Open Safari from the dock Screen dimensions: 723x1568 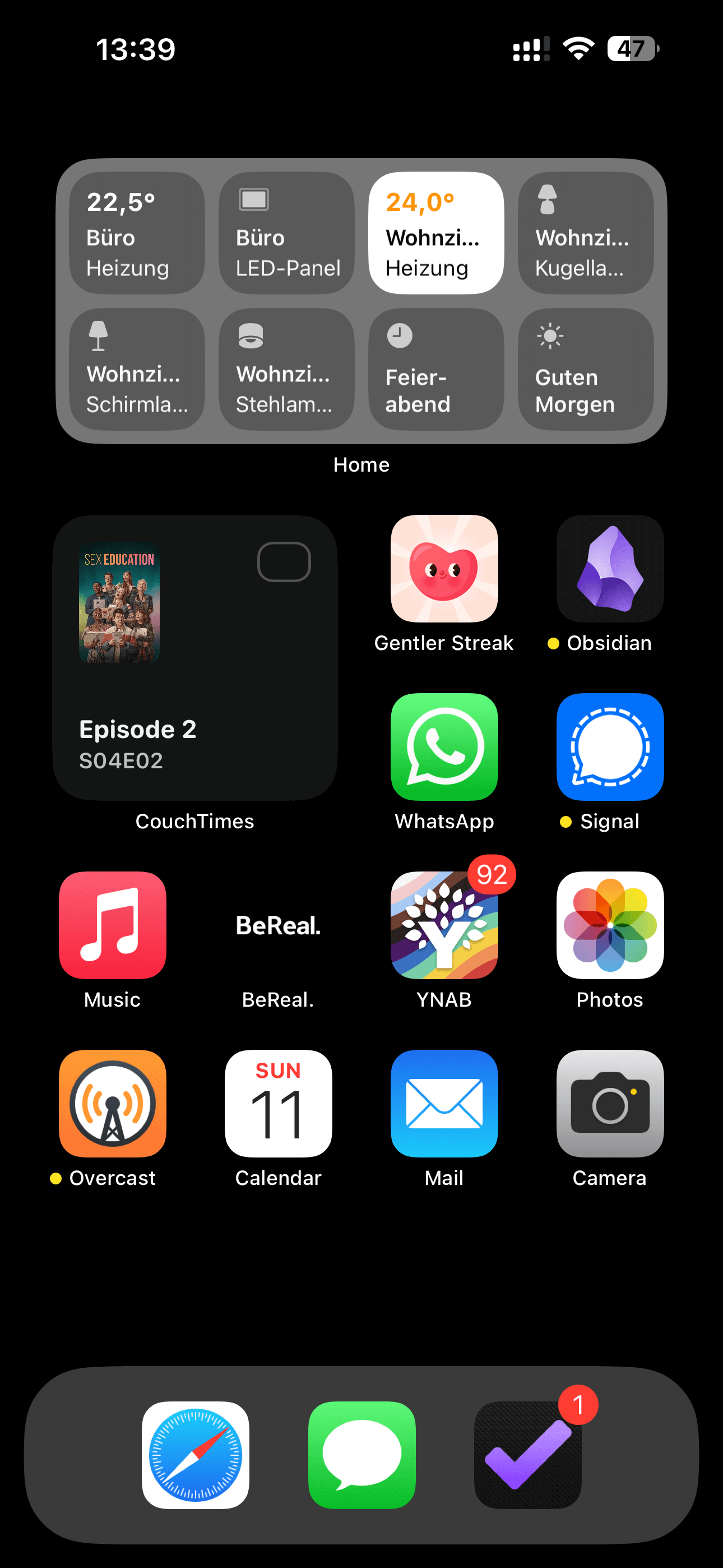(x=196, y=1455)
